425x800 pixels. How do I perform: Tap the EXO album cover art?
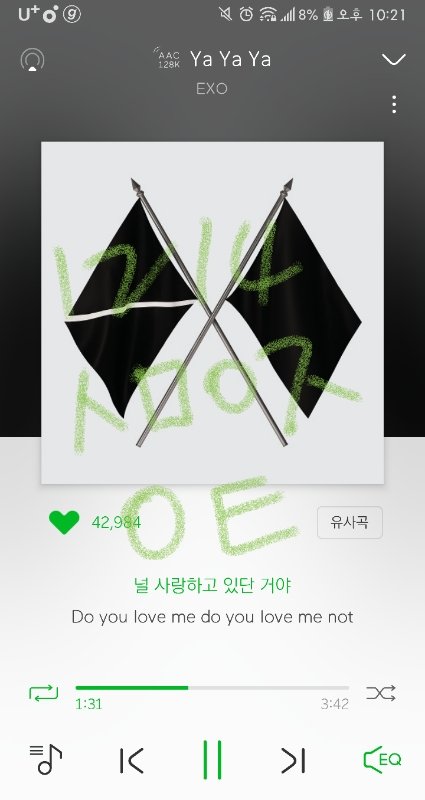pyautogui.click(x=212, y=312)
